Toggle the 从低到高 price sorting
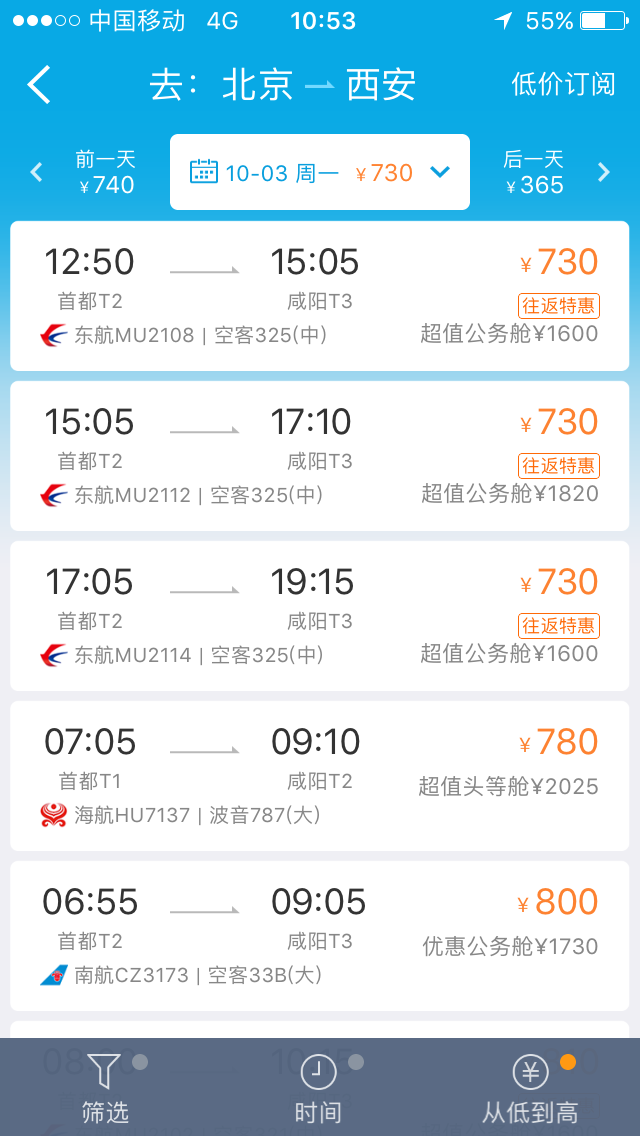 [530, 1088]
